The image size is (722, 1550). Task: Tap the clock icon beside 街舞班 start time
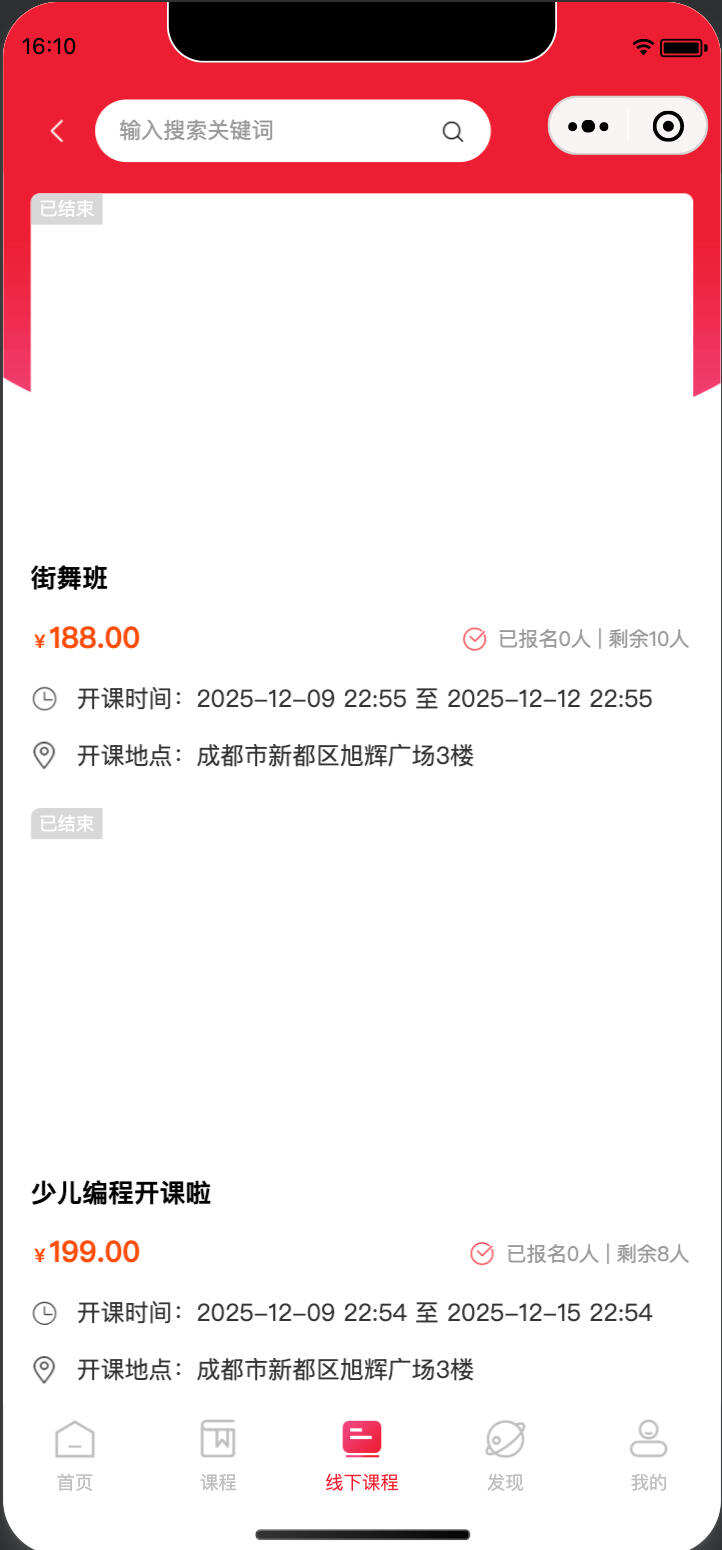[x=45, y=698]
